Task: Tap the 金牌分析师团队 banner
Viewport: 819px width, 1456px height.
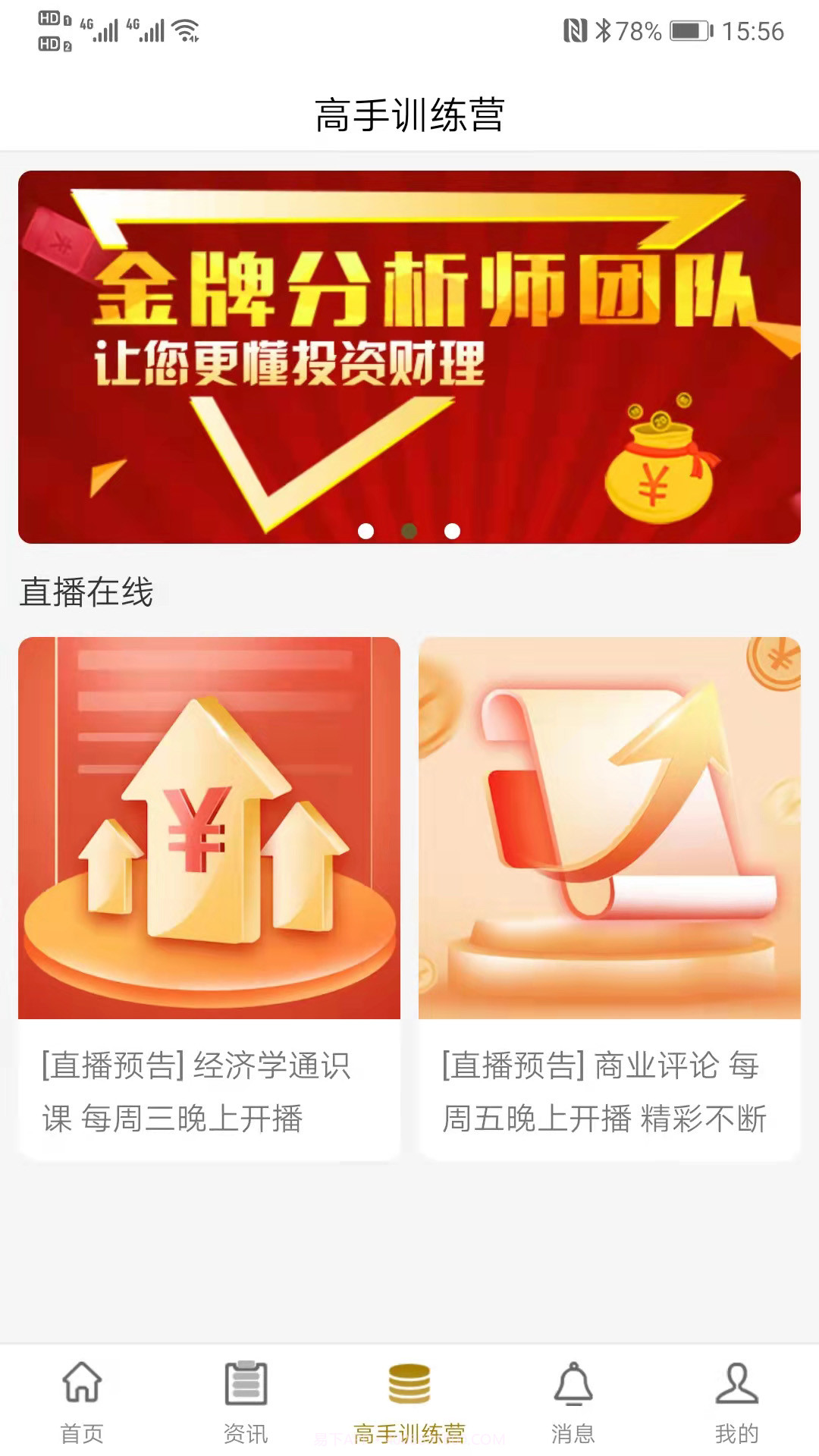Action: pos(409,349)
